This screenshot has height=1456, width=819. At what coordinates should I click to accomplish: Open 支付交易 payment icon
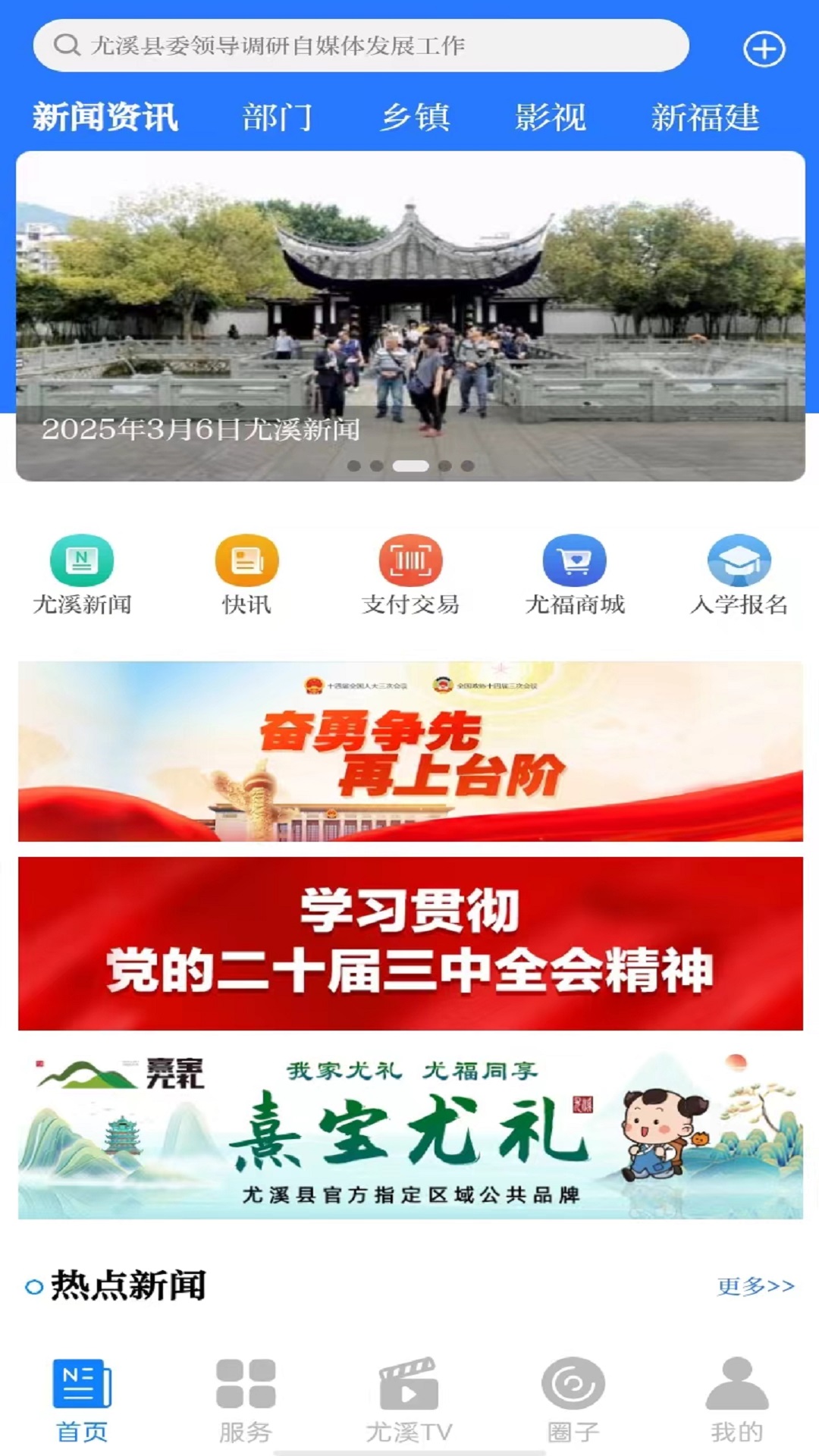pos(409,564)
